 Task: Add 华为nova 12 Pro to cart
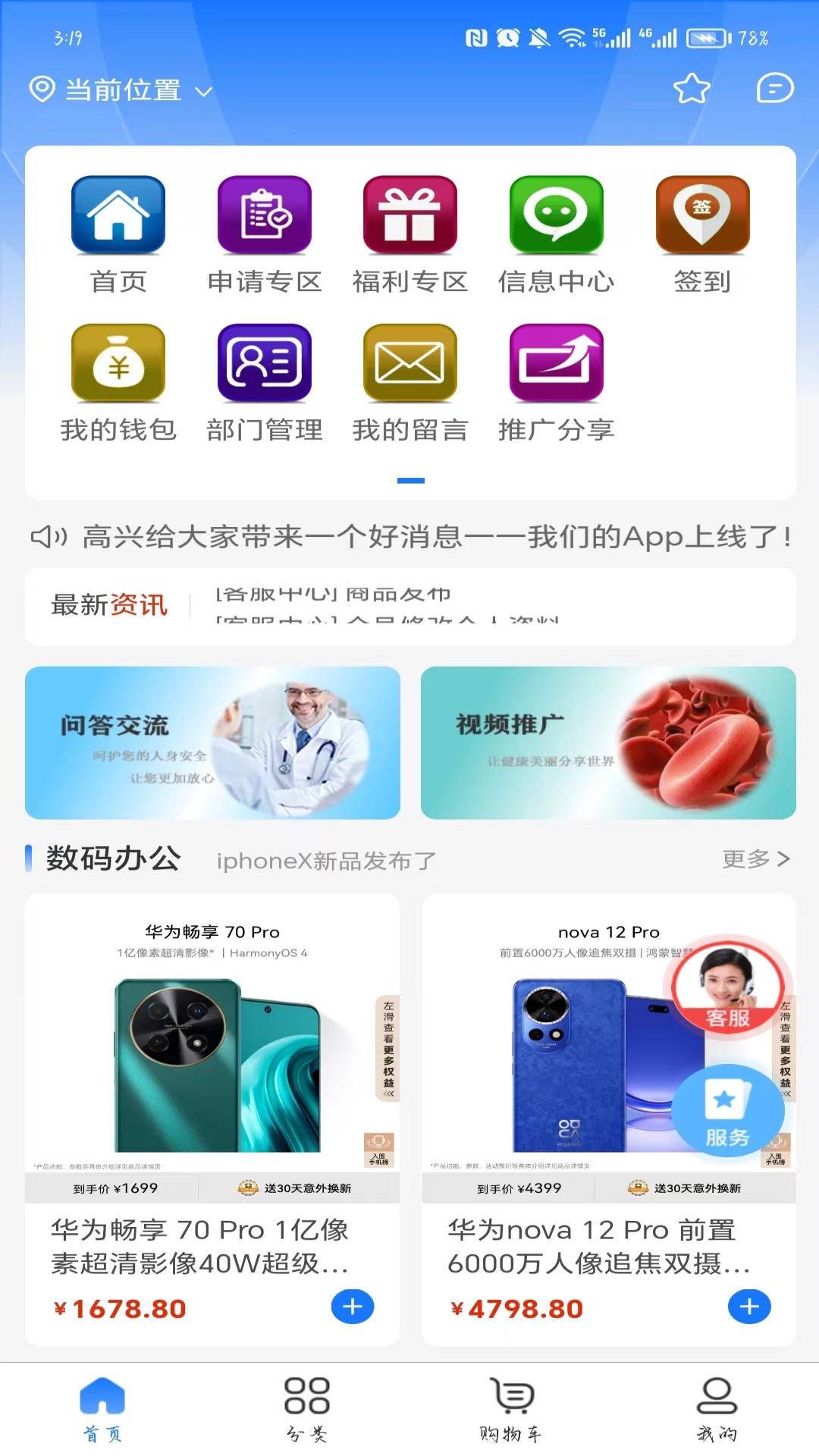(749, 1307)
